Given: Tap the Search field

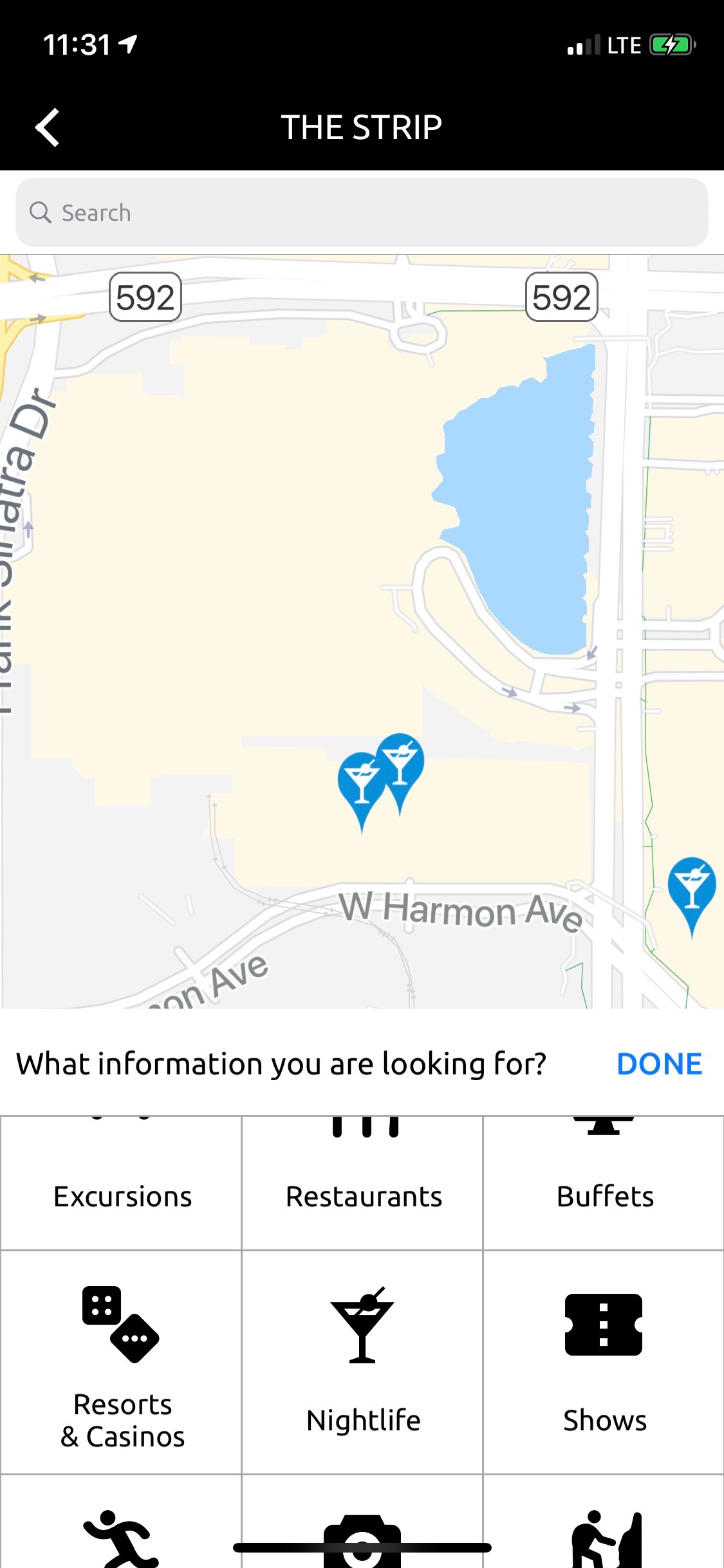Looking at the screenshot, I should pyautogui.click(x=362, y=212).
